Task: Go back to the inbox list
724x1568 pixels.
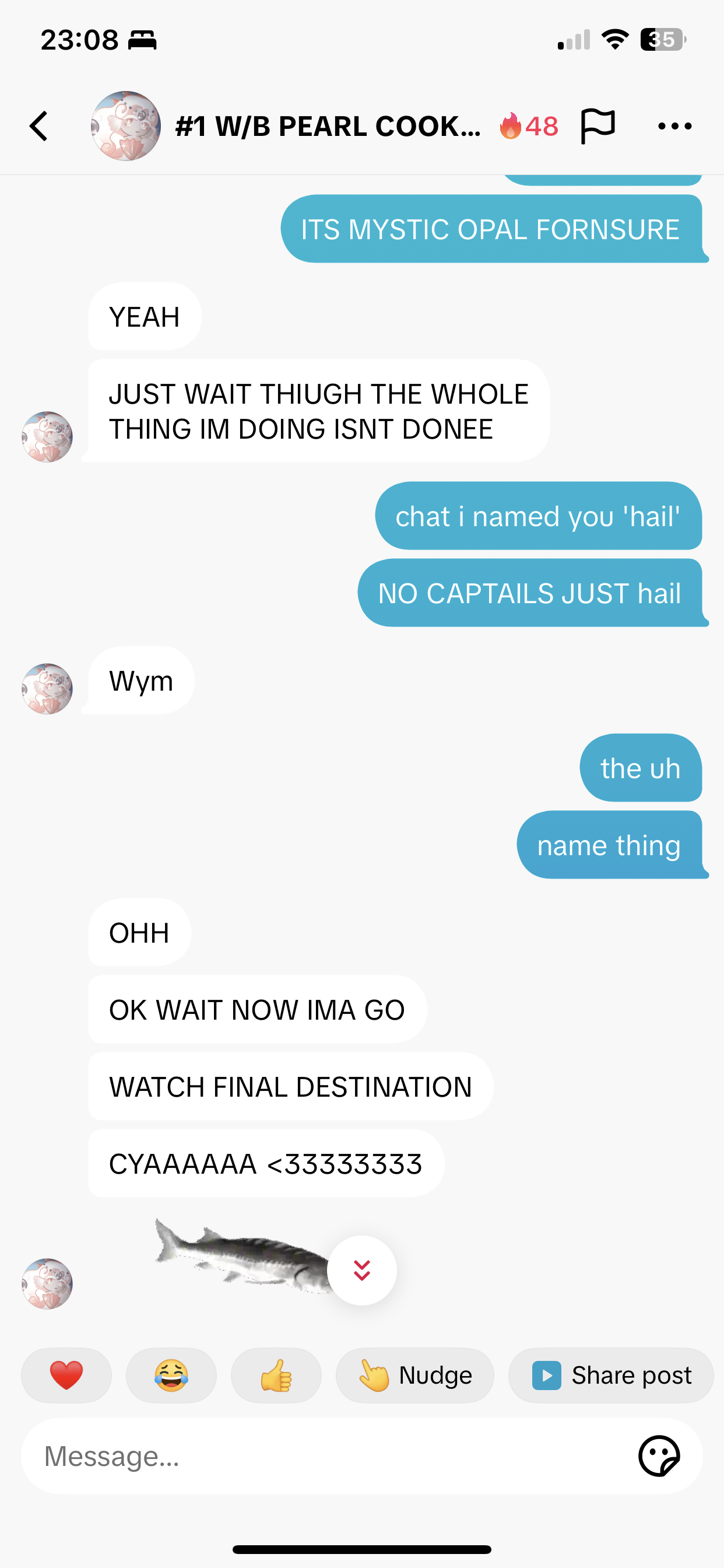Action: point(39,126)
